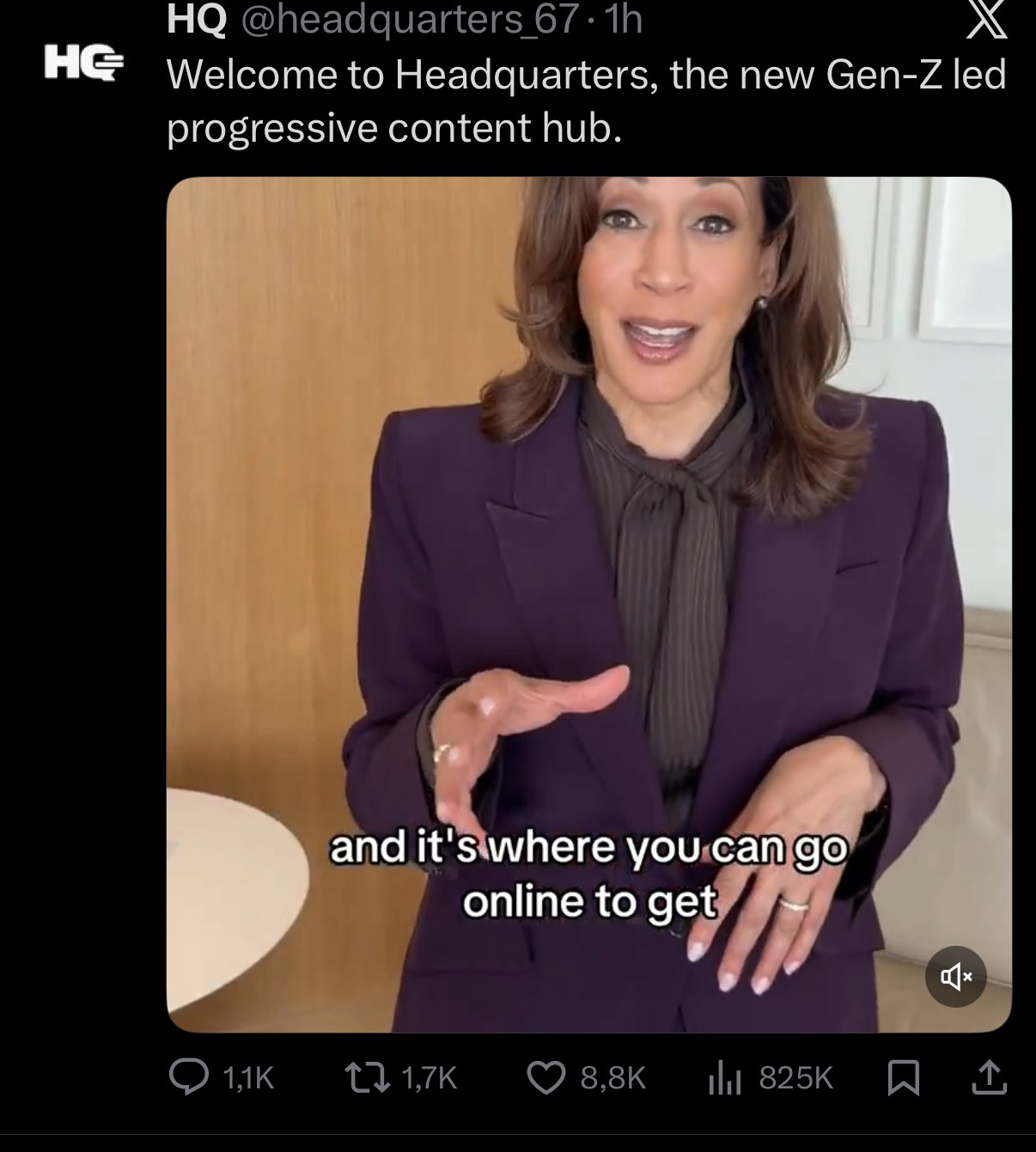Open the HQ profile picture
This screenshot has width=1036, height=1152.
85,64
